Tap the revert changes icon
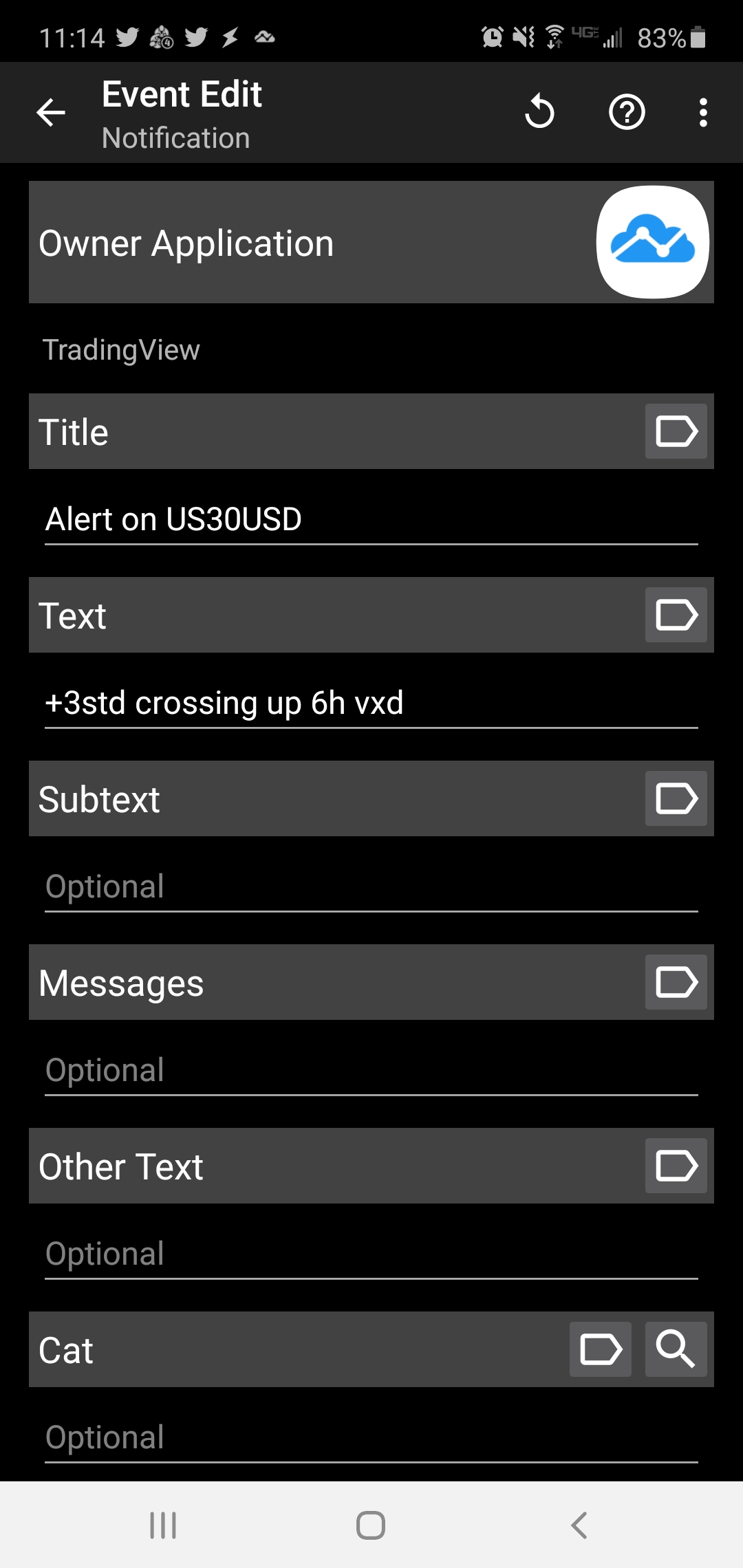The image size is (743, 1568). (x=539, y=112)
